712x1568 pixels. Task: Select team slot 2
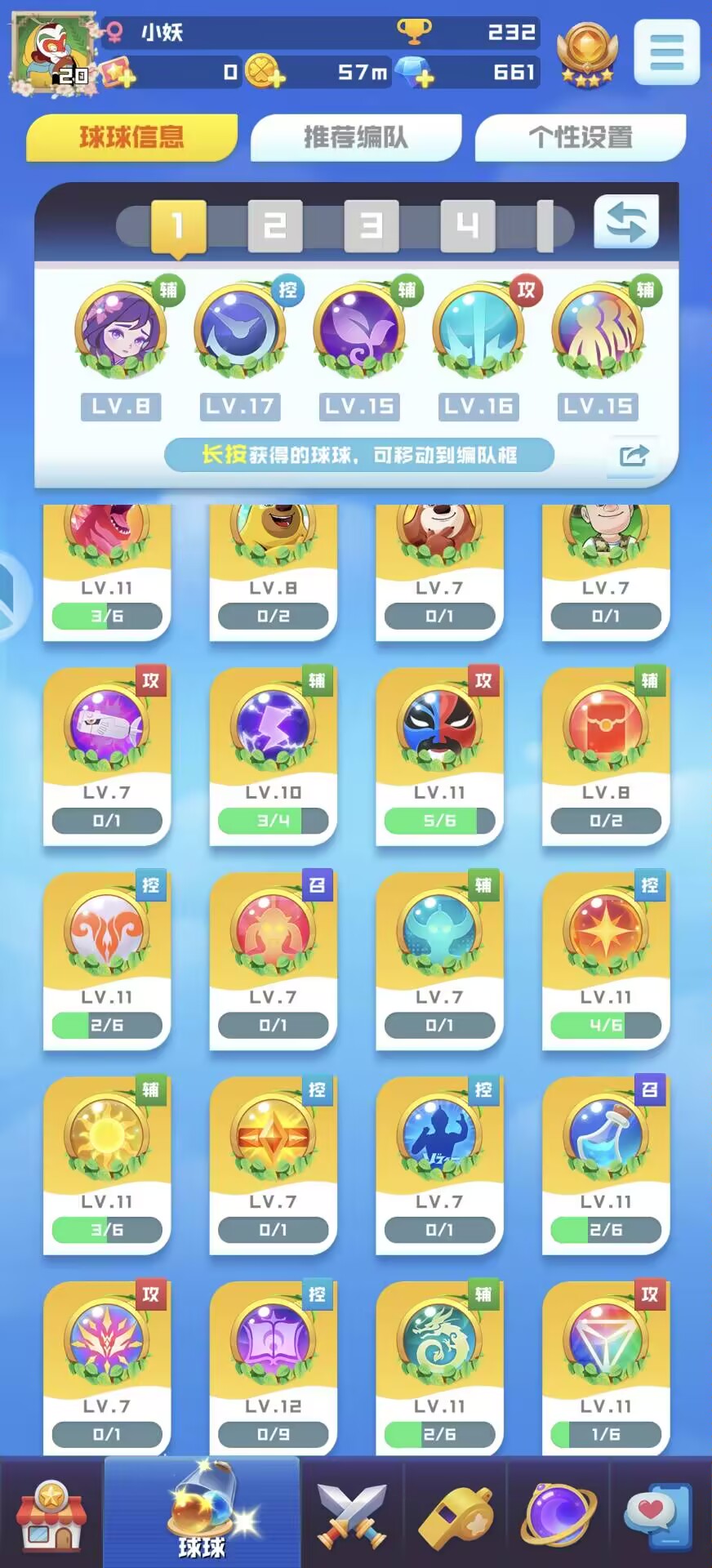coord(274,225)
